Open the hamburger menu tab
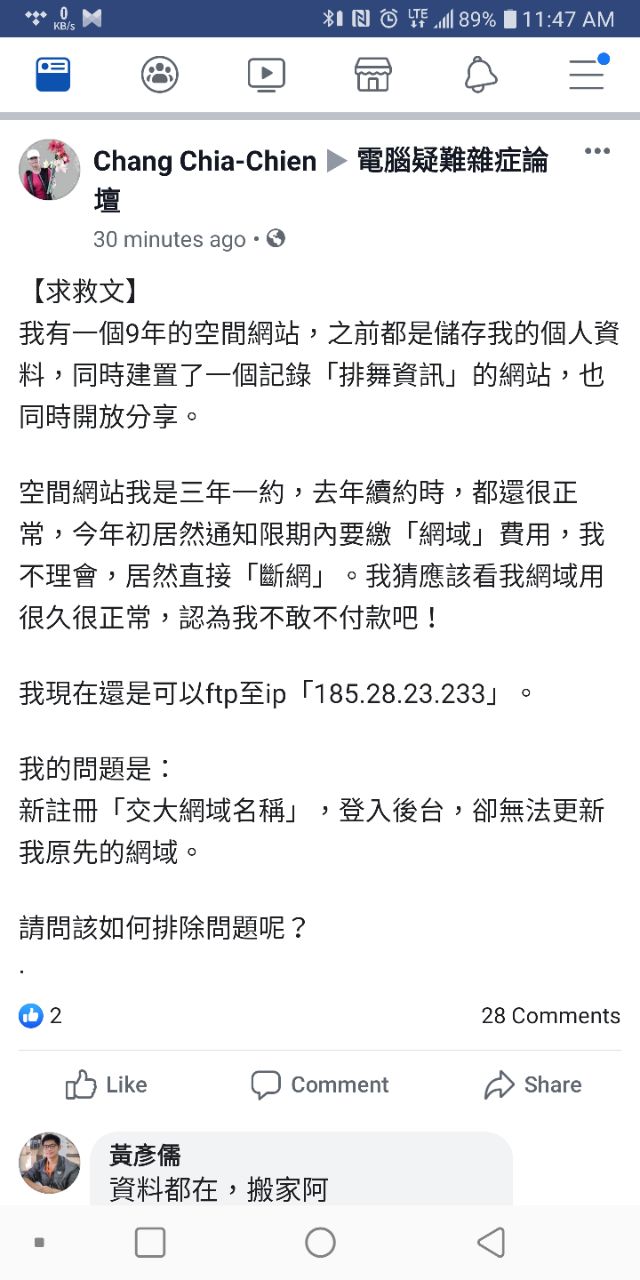 tap(588, 73)
